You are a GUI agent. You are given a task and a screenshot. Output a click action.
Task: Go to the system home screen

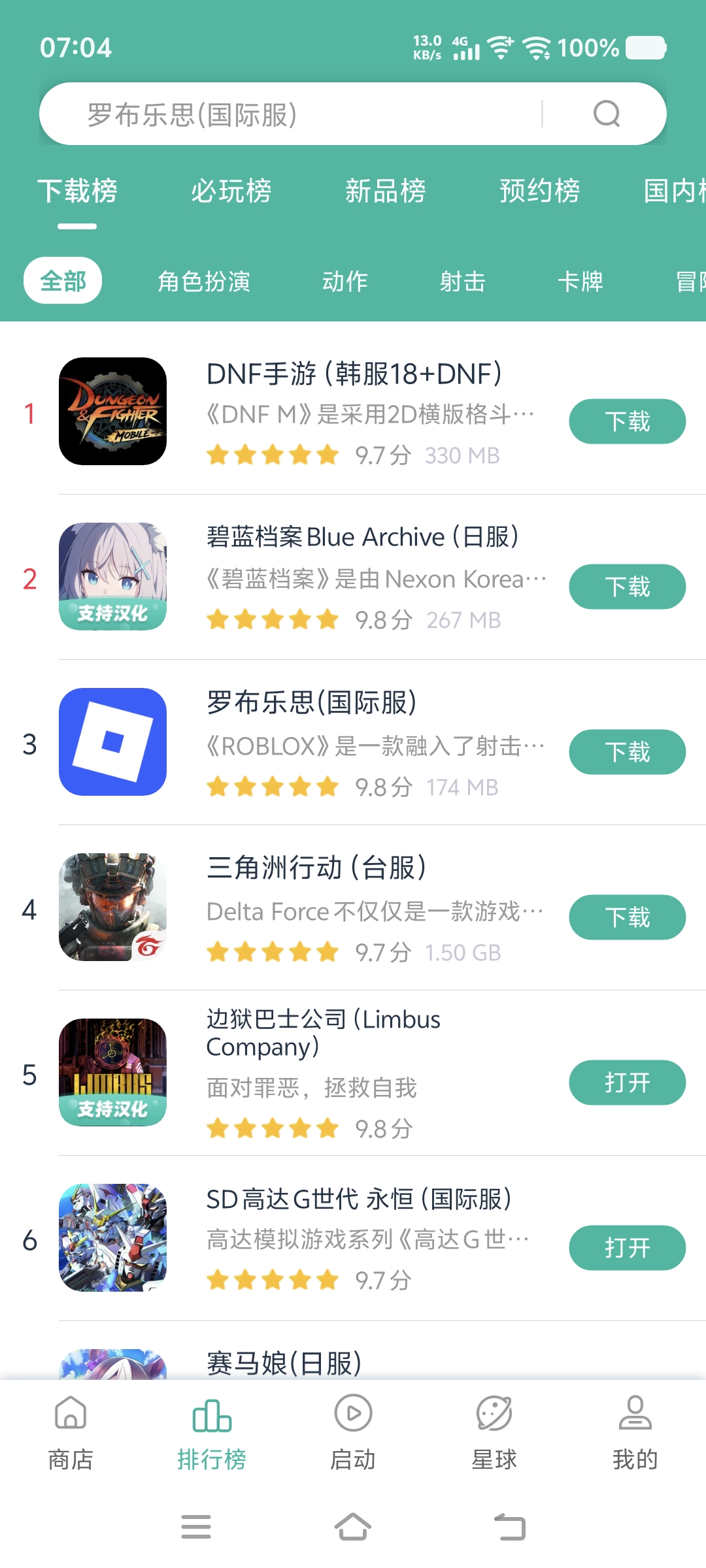pyautogui.click(x=353, y=1527)
